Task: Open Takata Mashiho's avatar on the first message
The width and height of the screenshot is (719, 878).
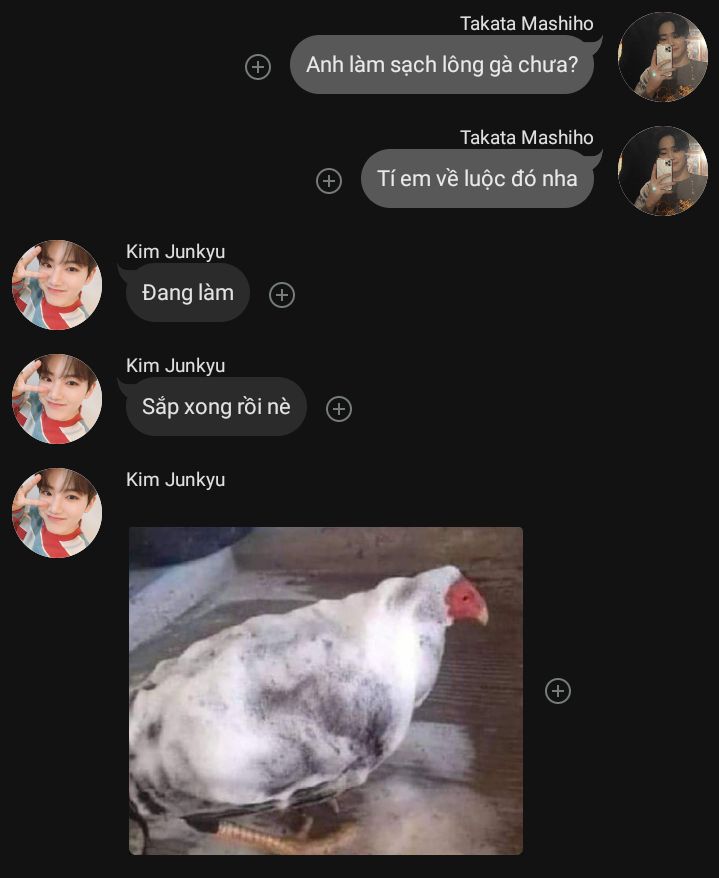Action: (662, 57)
